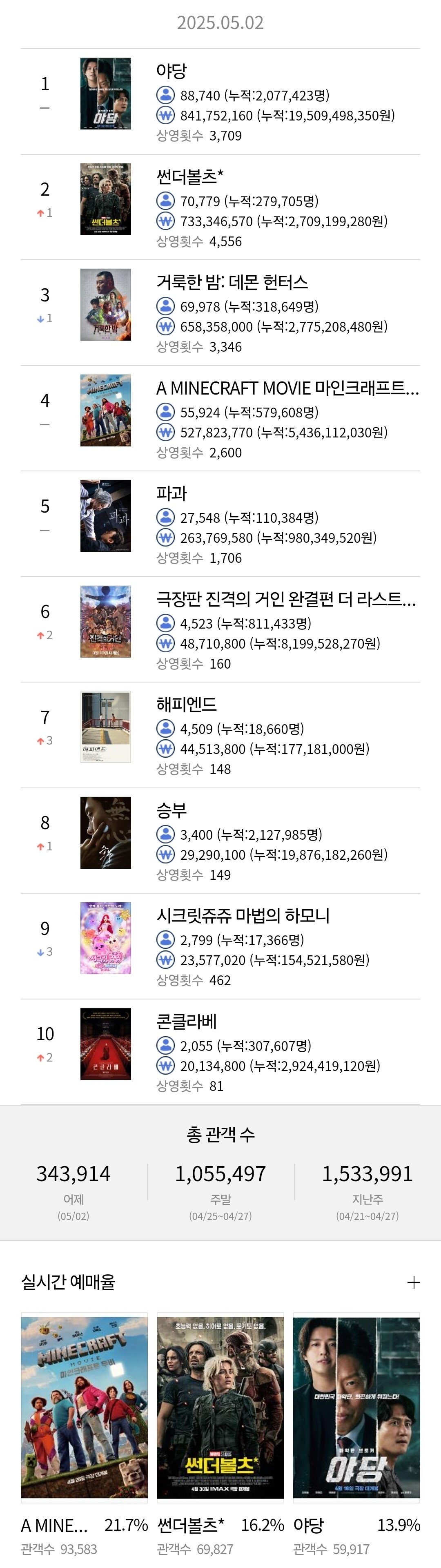View the 콘클라베 movie row
This screenshot has height=1568, width=441.
click(x=220, y=1052)
